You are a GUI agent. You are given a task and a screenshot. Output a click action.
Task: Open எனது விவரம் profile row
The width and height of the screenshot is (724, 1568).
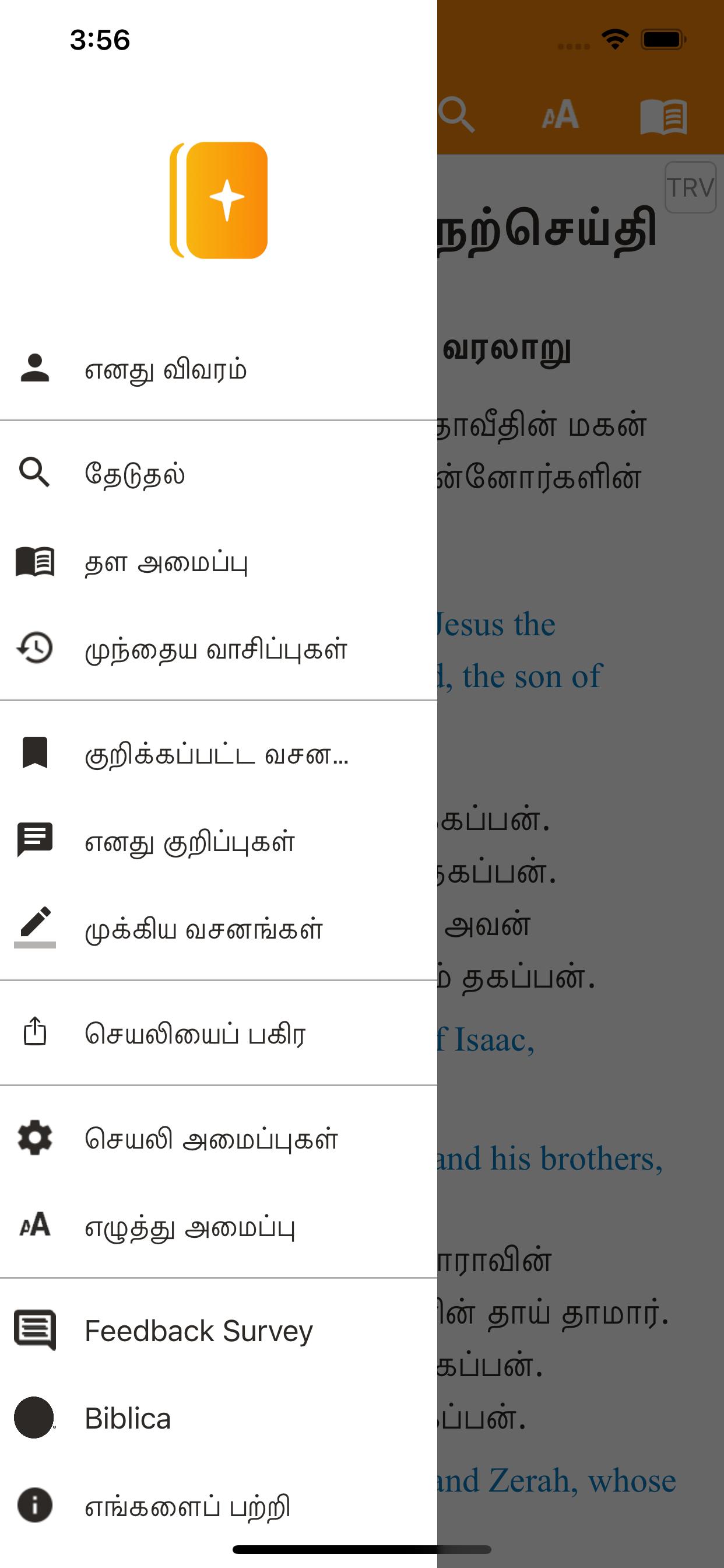219,369
